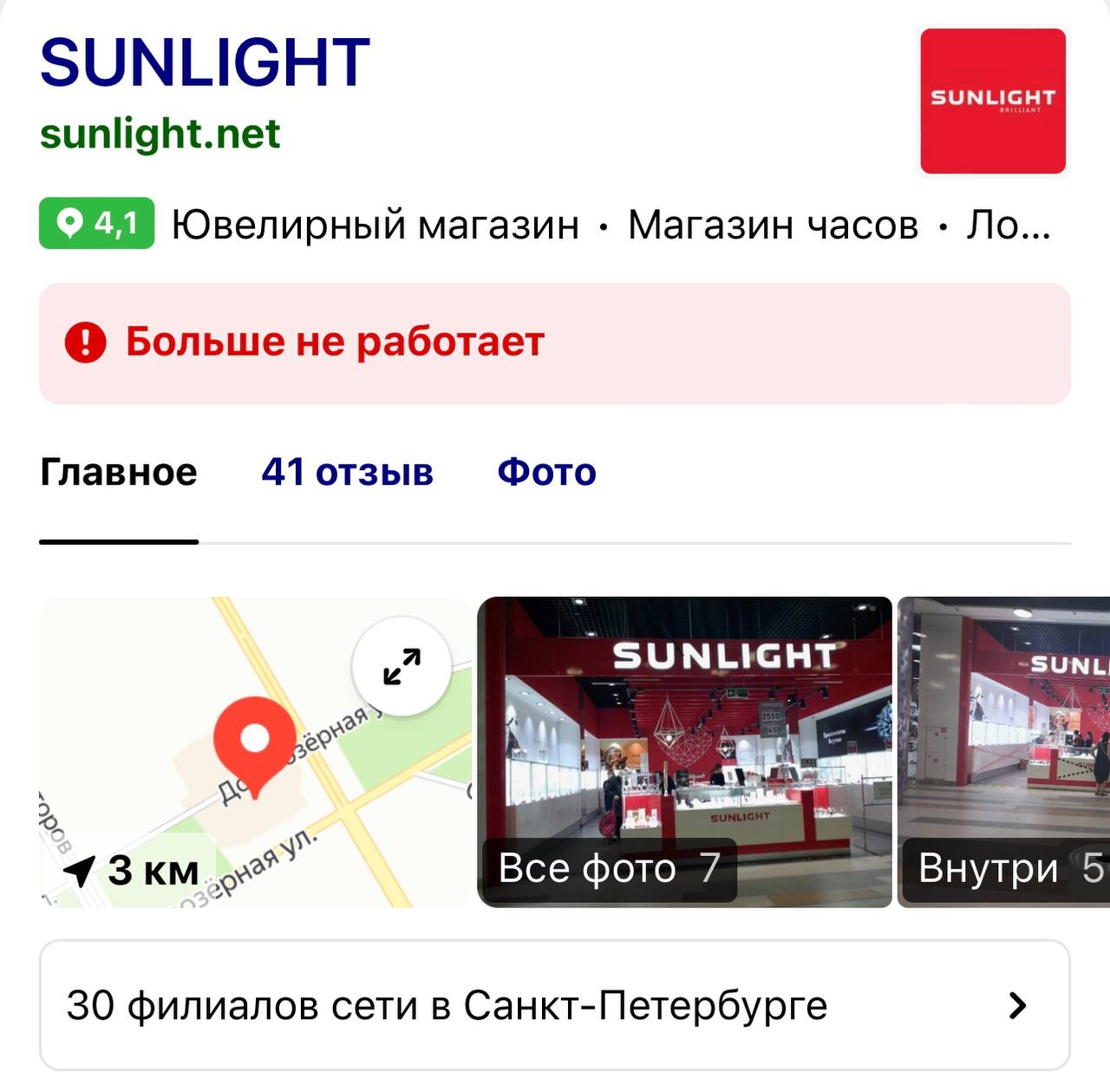
Task: Expand the map to full view
Action: point(402,666)
